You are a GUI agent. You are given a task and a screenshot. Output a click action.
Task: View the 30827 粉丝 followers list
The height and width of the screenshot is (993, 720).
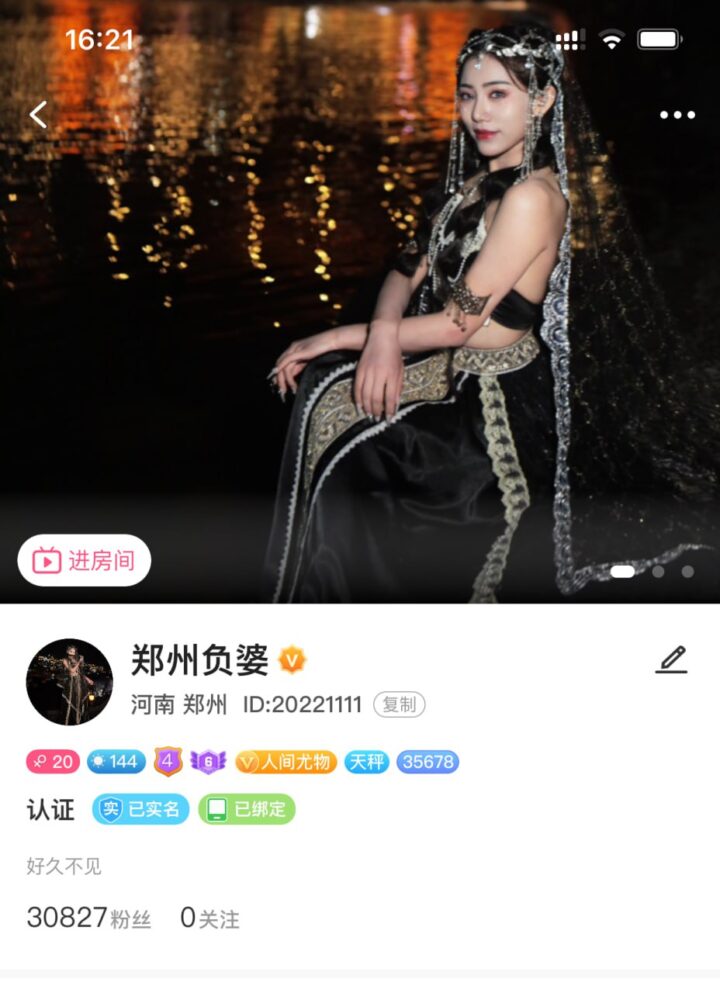pos(89,918)
